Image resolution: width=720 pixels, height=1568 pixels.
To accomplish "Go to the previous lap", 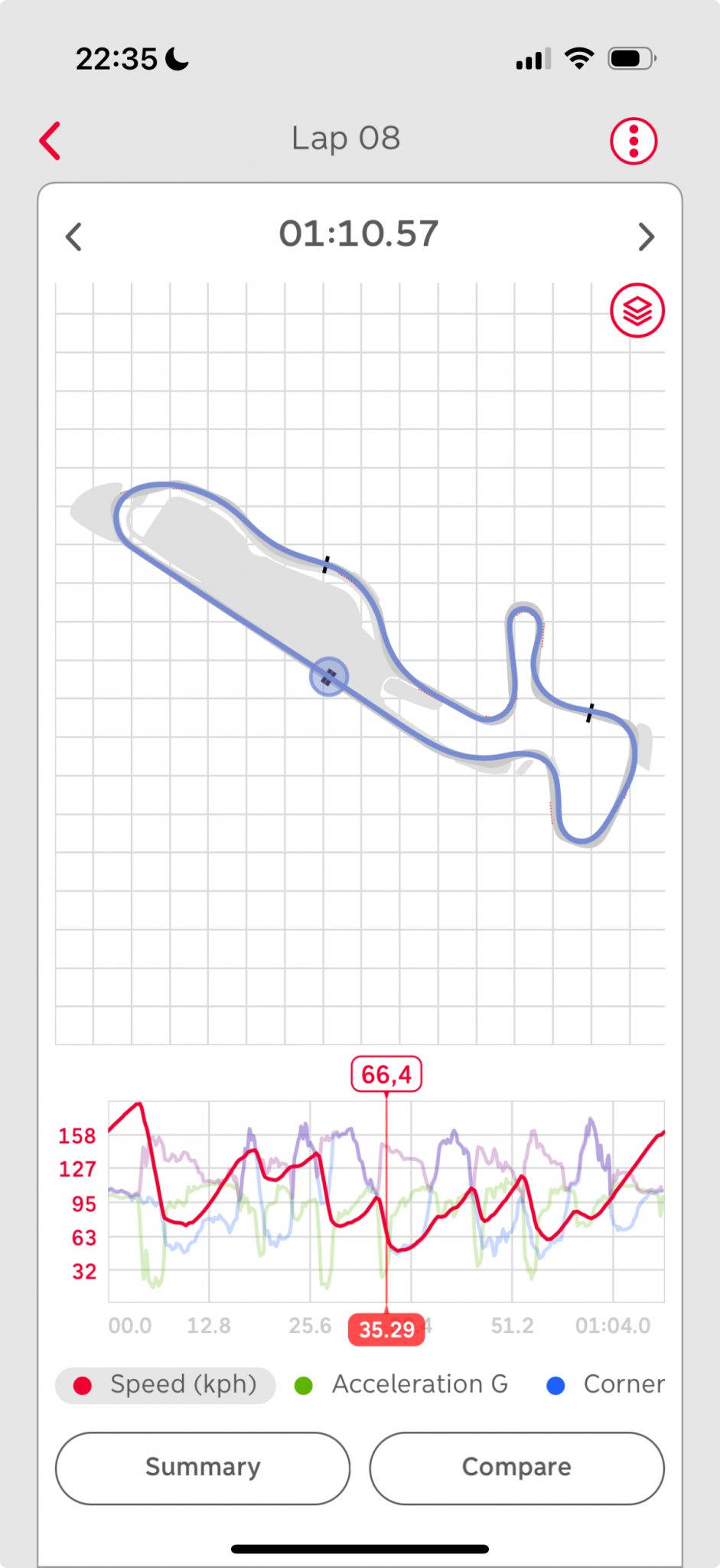I will [x=74, y=237].
